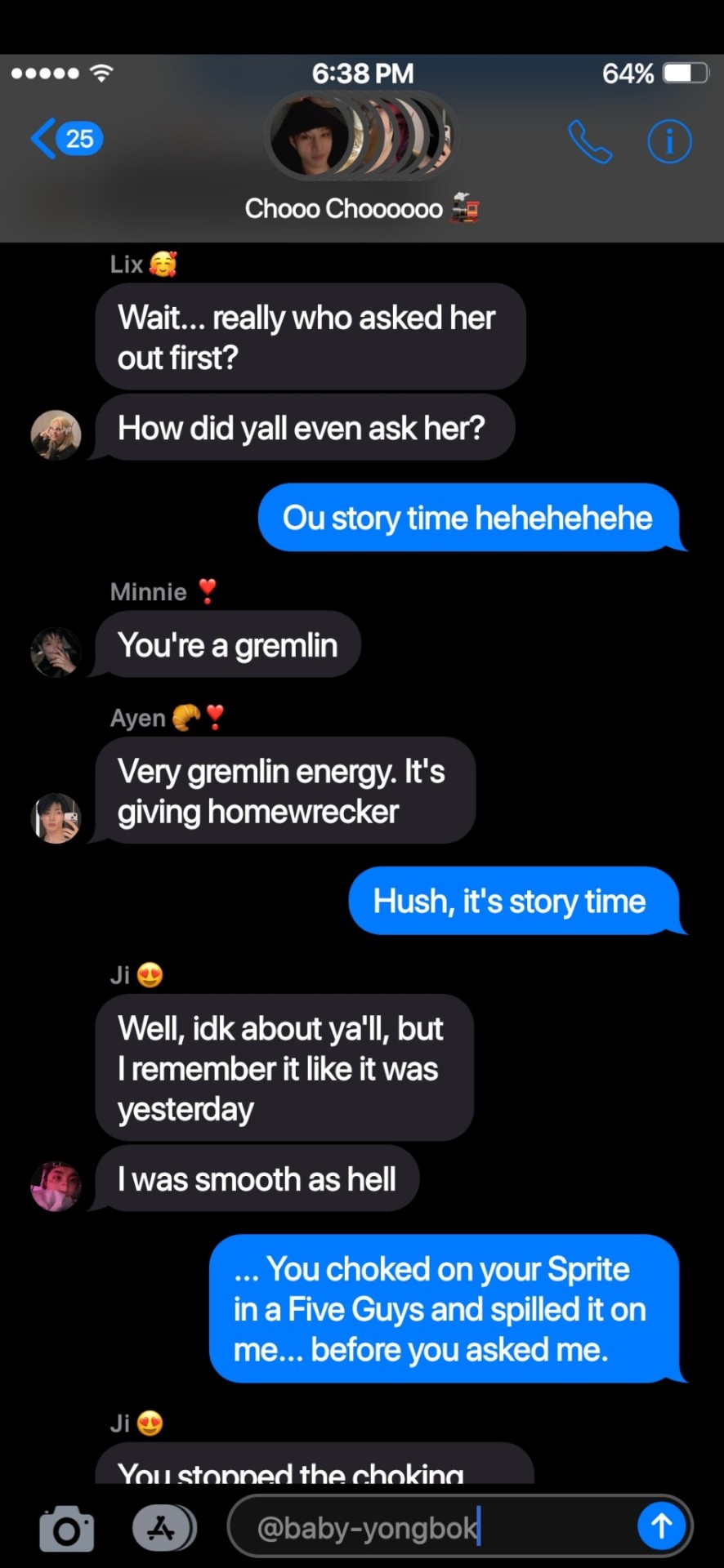Image resolution: width=724 pixels, height=1568 pixels.
Task: Start a voice call with the group
Action: point(589,141)
